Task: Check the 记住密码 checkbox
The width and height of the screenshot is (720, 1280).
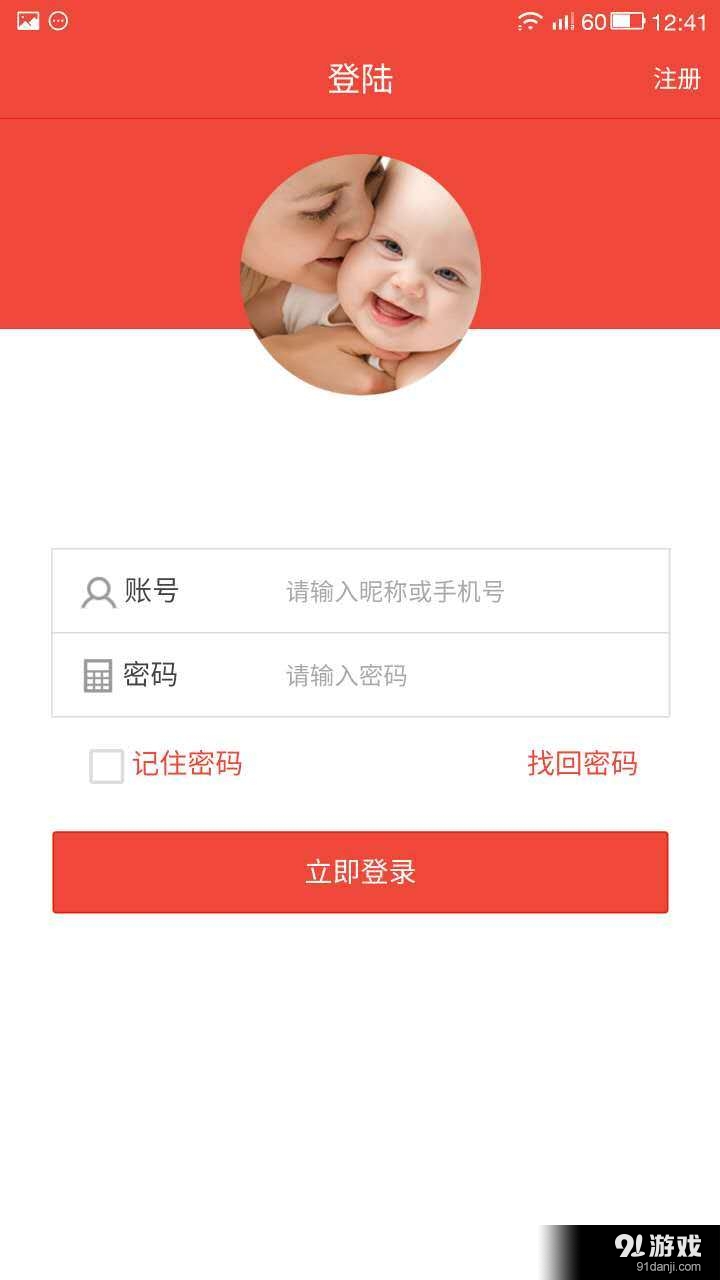Action: coord(107,766)
